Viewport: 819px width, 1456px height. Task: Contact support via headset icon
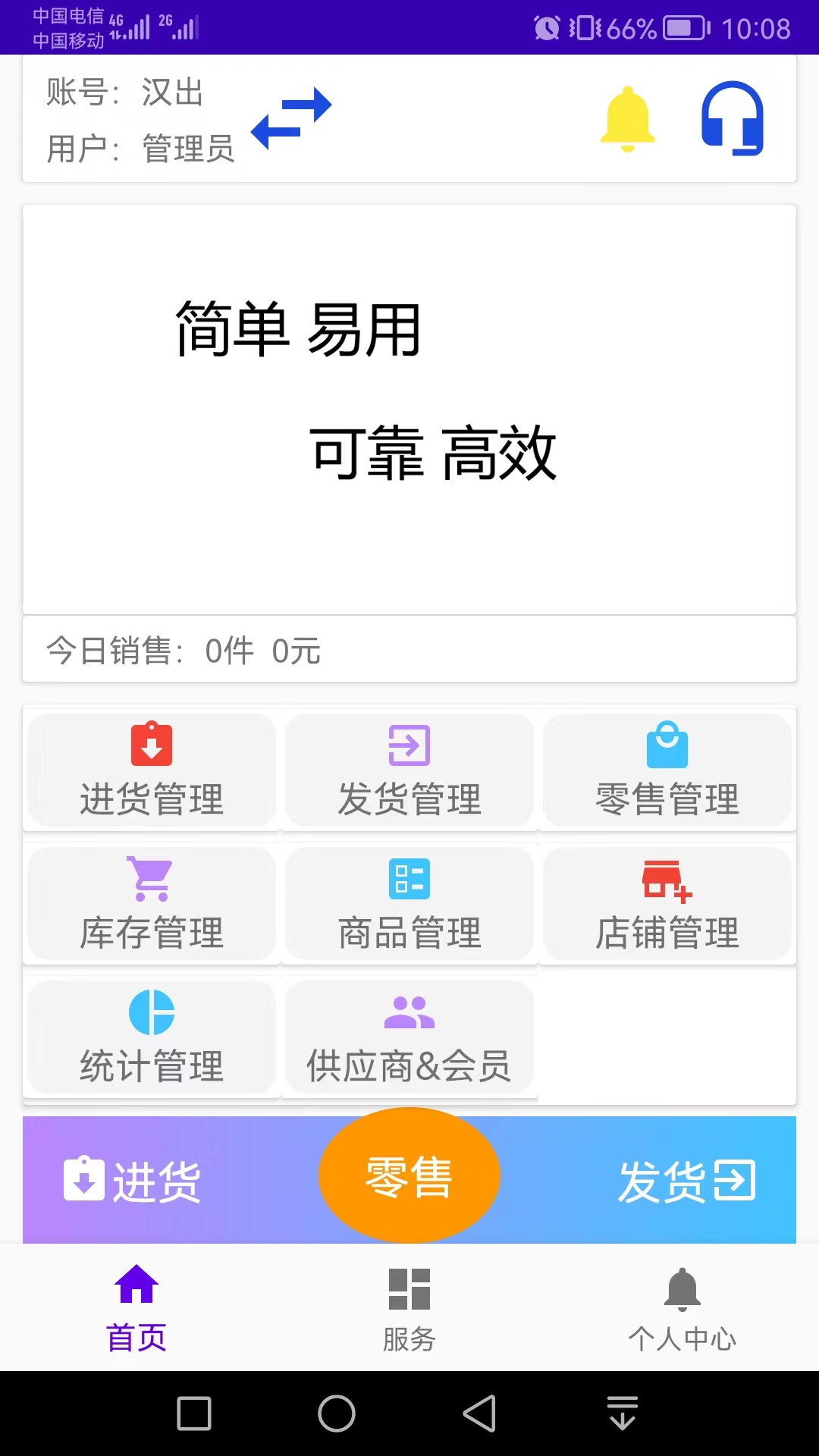pyautogui.click(x=733, y=120)
